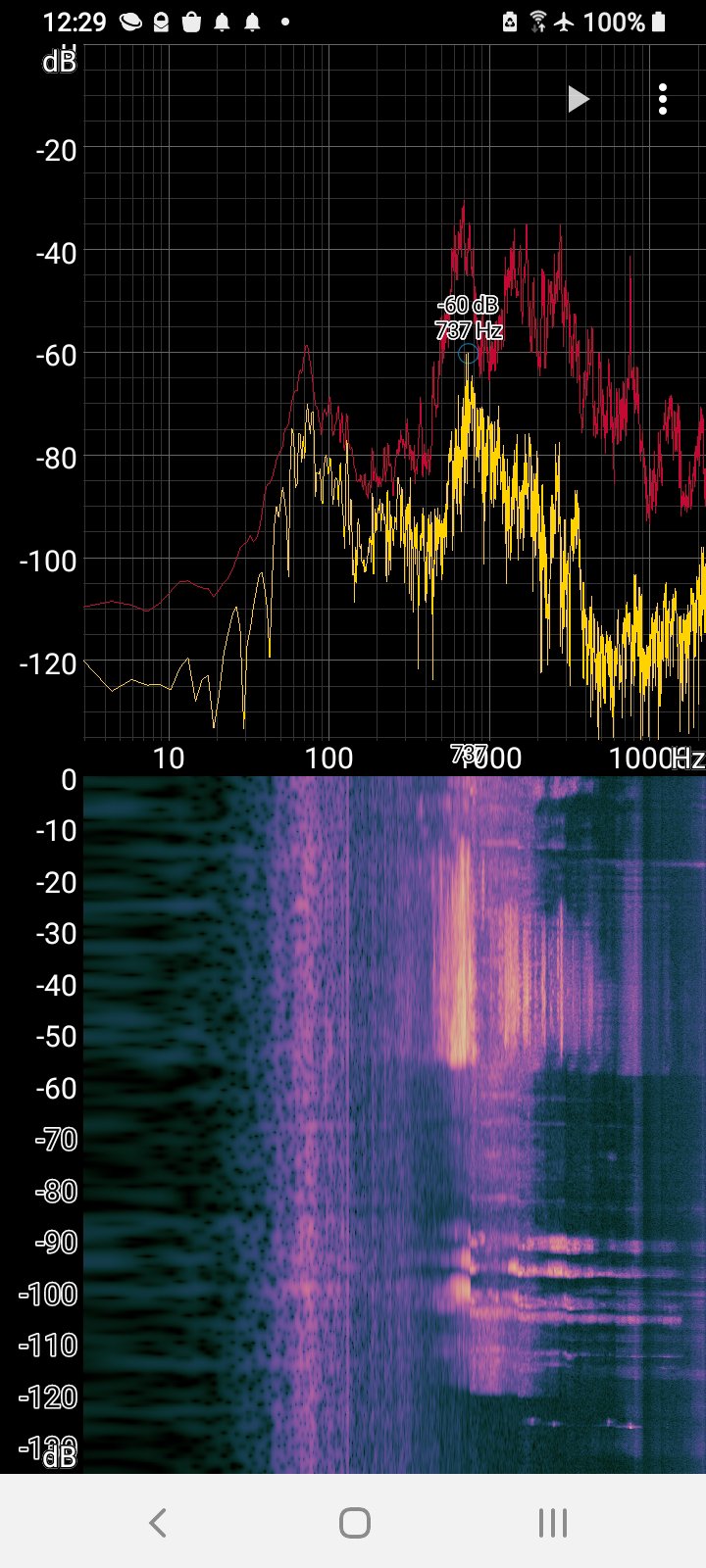Open the three-dot overflow menu

coord(664,99)
